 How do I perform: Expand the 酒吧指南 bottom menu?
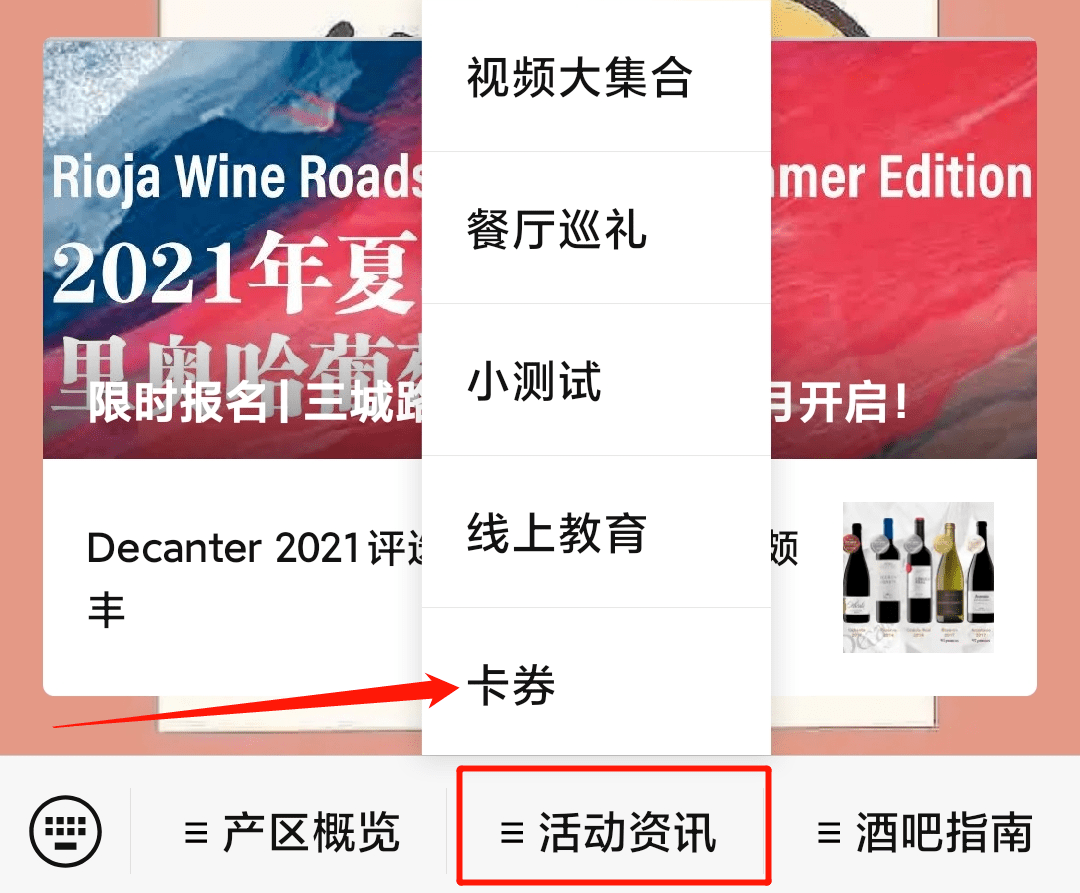[924, 832]
